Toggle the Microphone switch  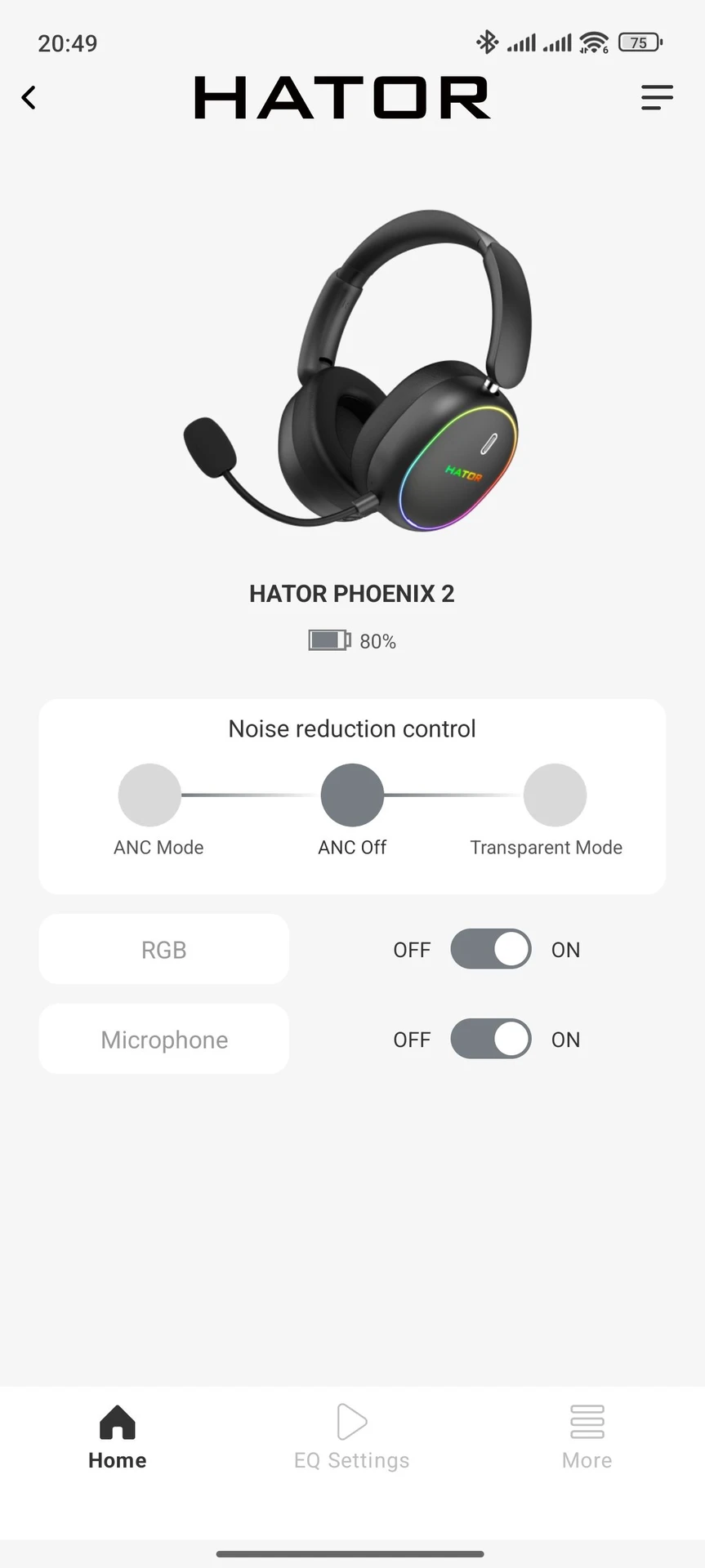[491, 1039]
